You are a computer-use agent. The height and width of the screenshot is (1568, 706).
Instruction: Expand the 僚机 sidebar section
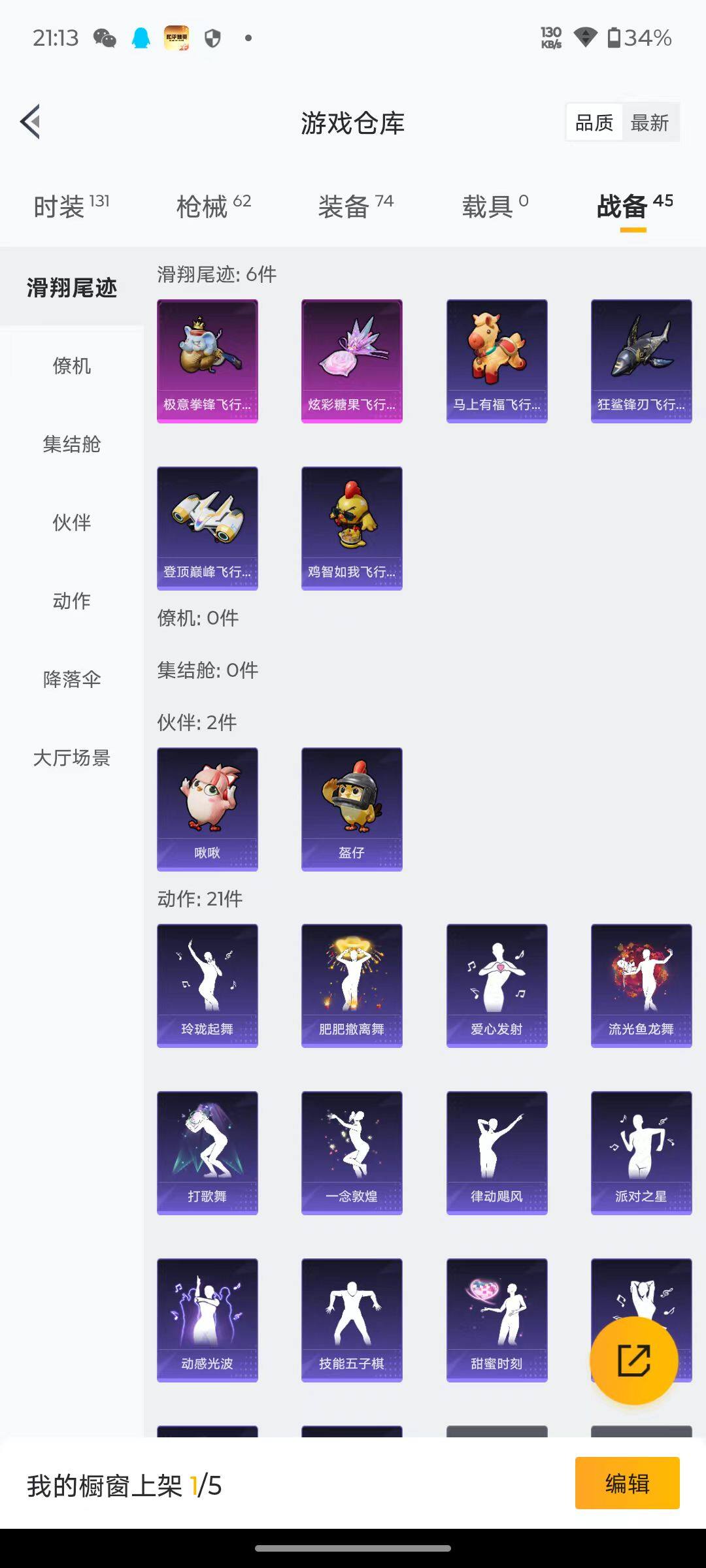tap(72, 367)
